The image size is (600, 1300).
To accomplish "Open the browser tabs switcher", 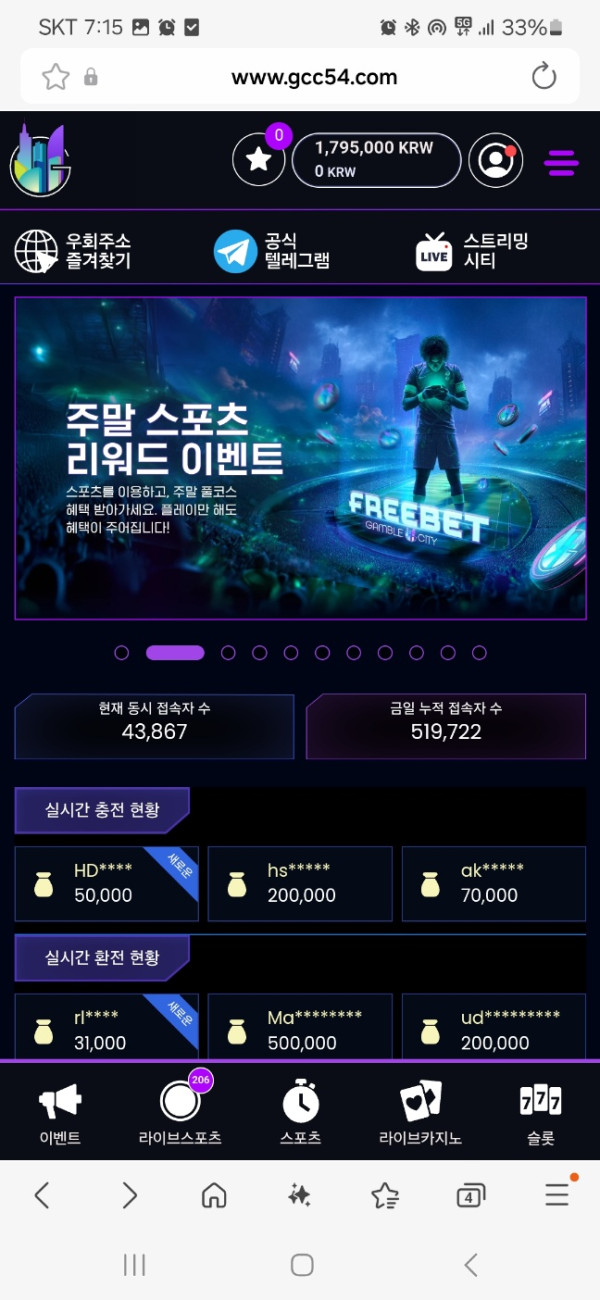I will point(470,1194).
